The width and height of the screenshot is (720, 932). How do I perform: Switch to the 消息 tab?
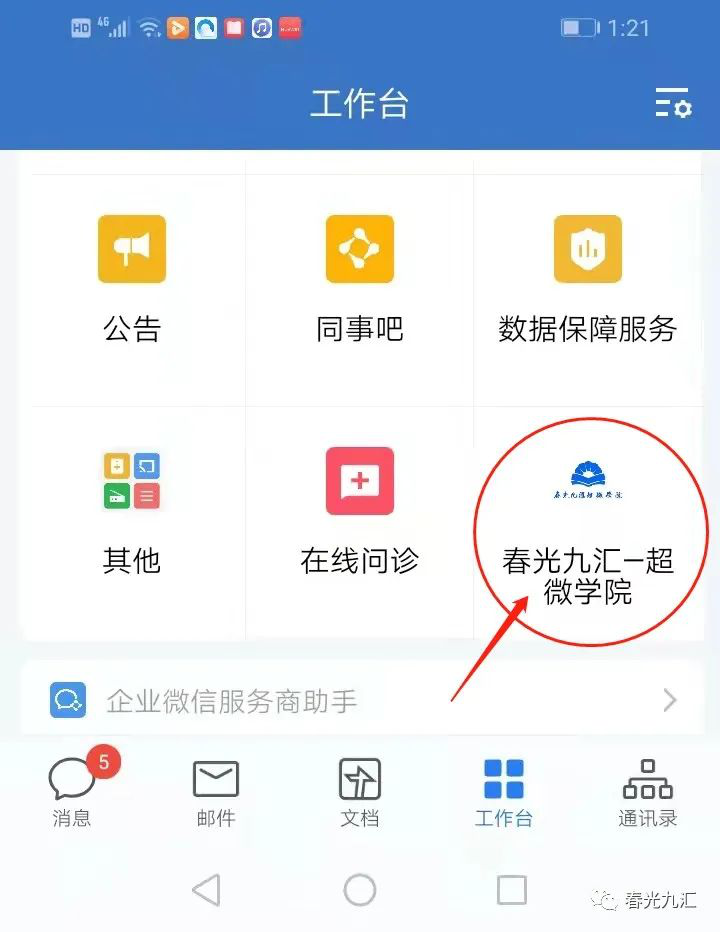pyautogui.click(x=72, y=790)
